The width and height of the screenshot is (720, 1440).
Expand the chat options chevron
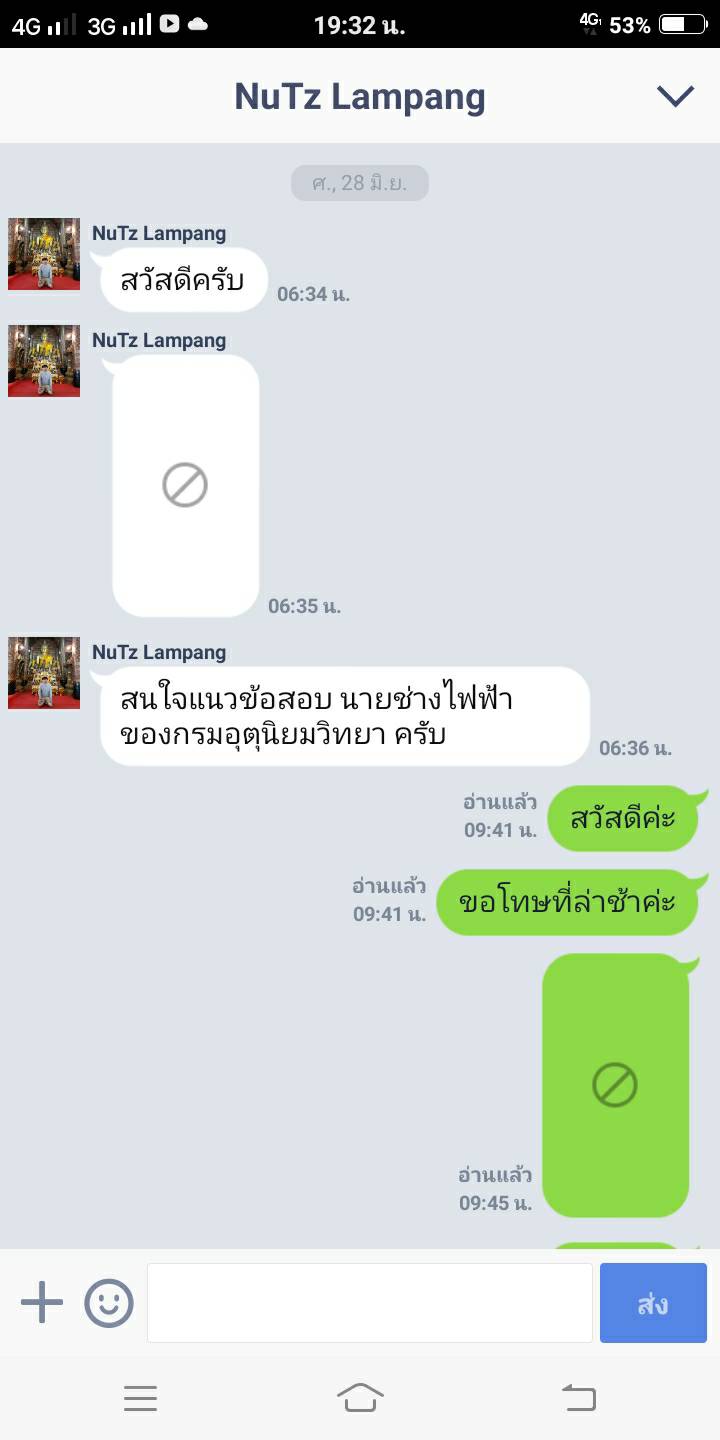[x=675, y=96]
